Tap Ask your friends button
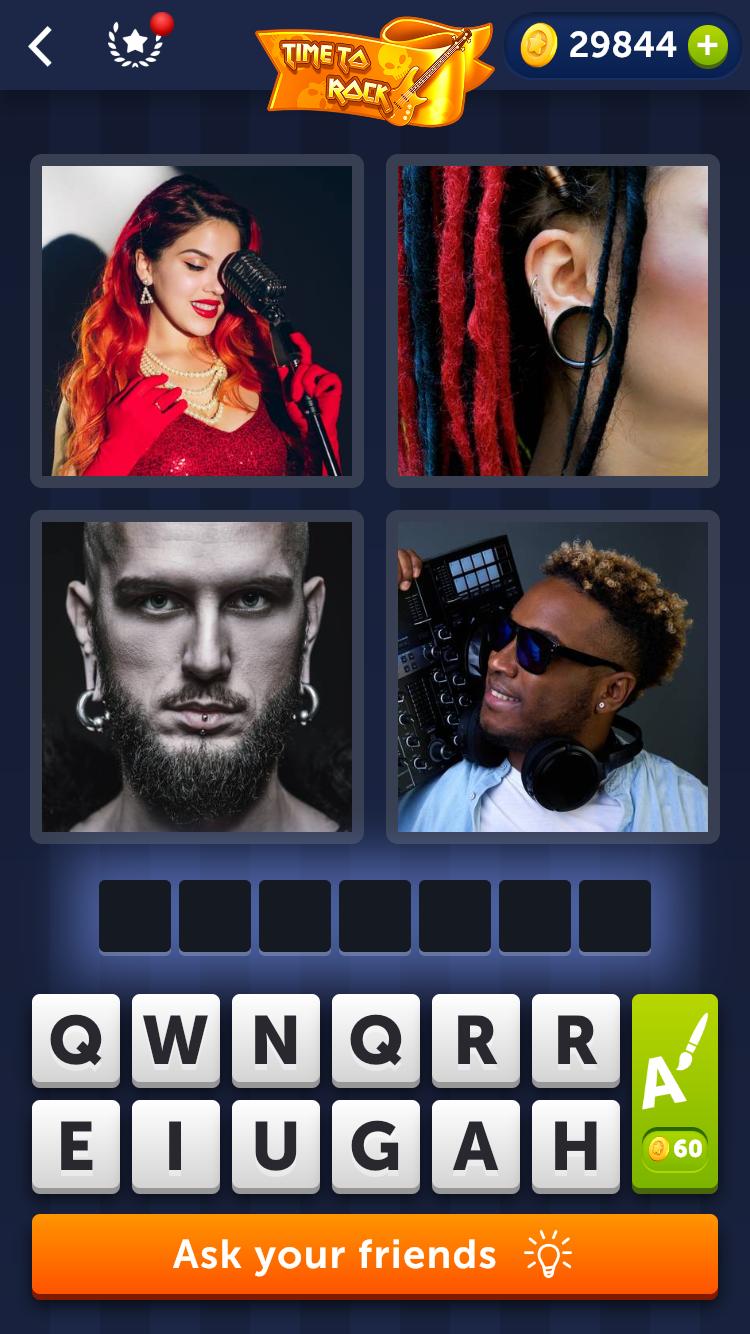The width and height of the screenshot is (750, 1334). coord(375,1254)
